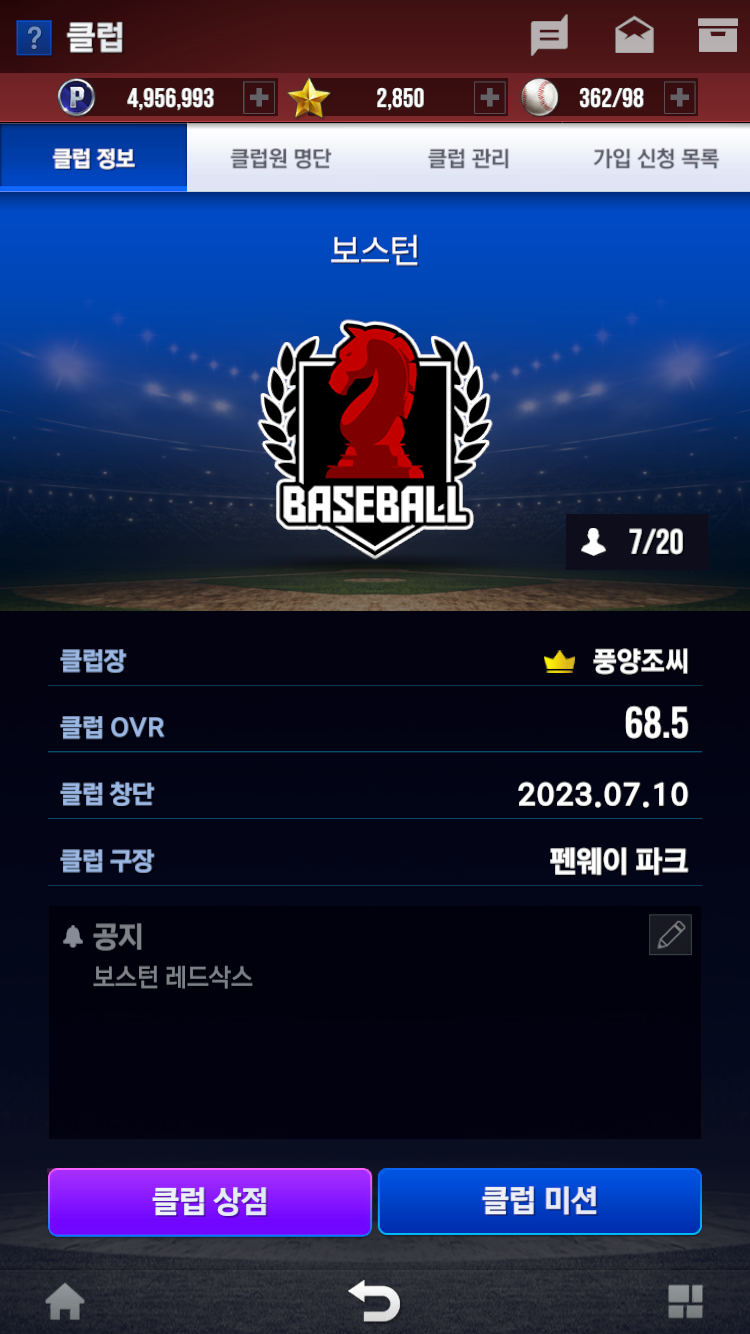Open the chat messages icon
The width and height of the screenshot is (750, 1334).
pos(549,36)
